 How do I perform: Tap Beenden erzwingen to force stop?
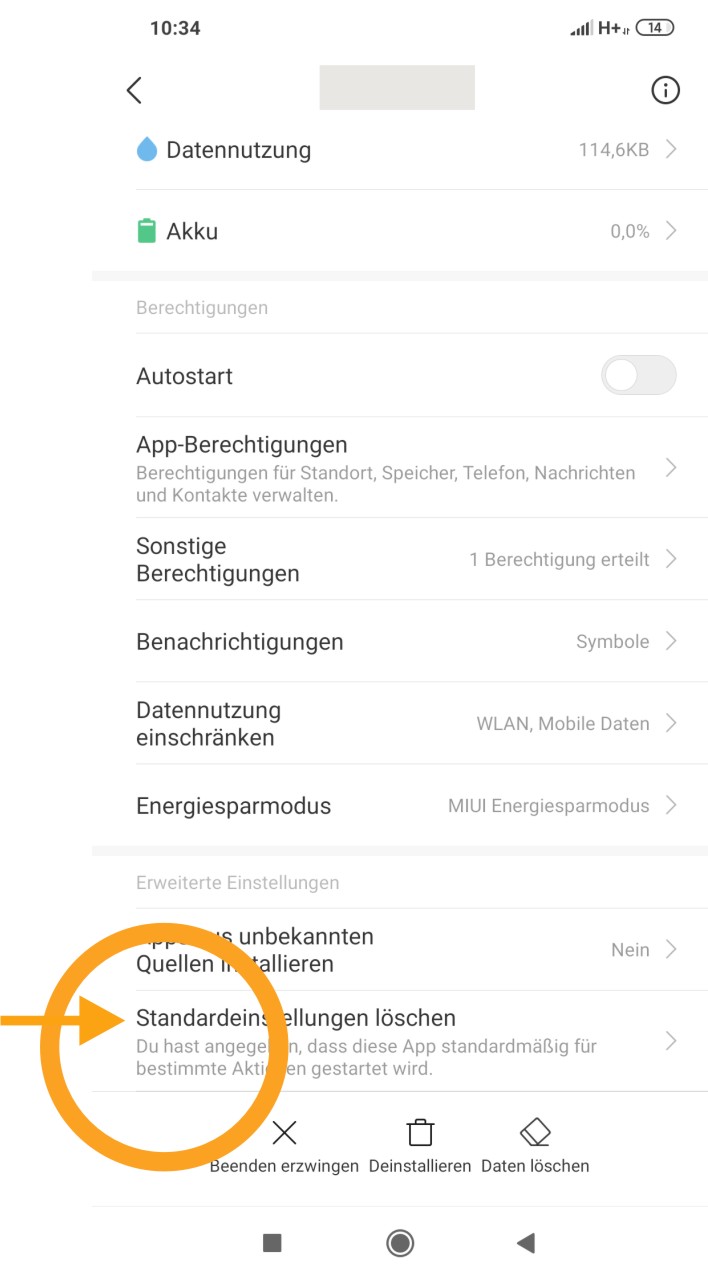pyautogui.click(x=284, y=1146)
